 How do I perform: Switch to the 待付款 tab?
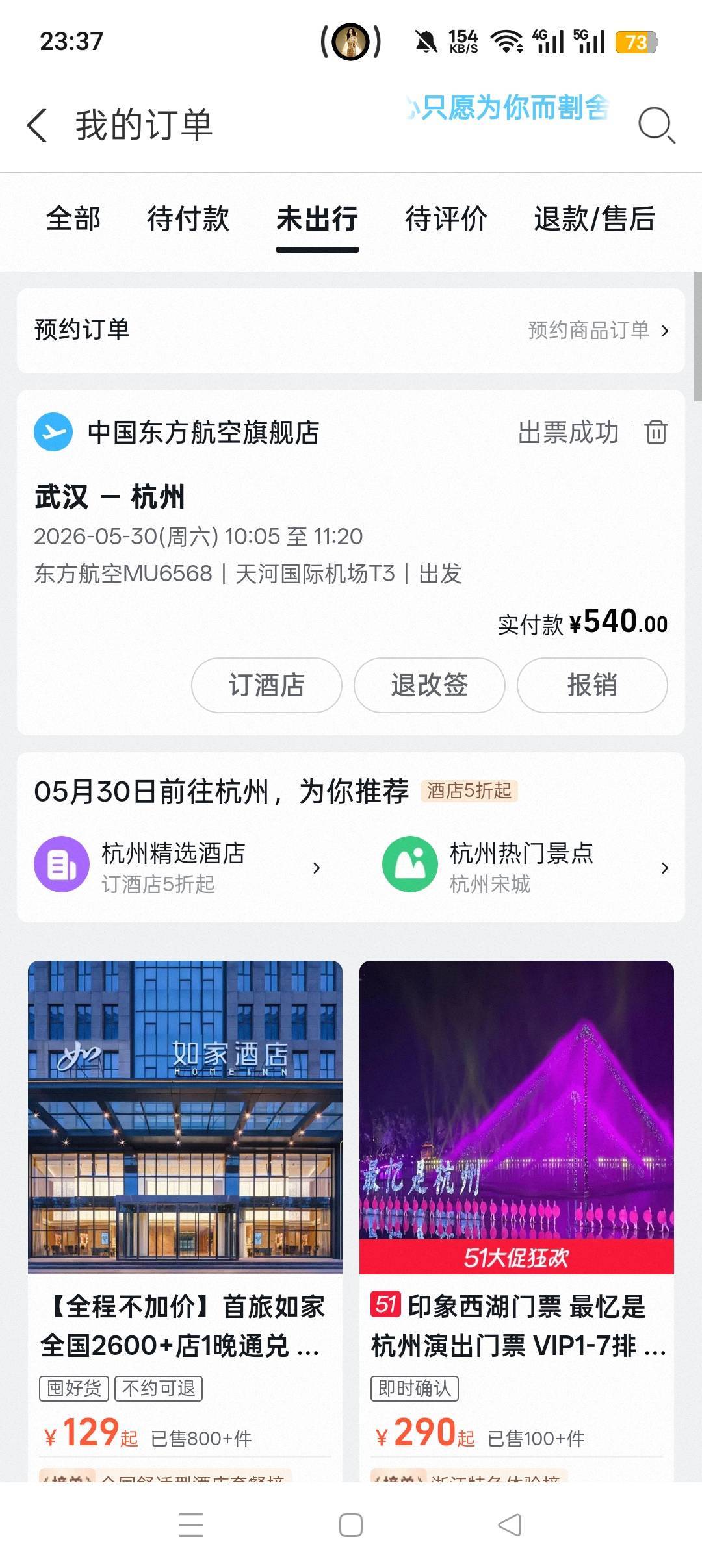188,219
